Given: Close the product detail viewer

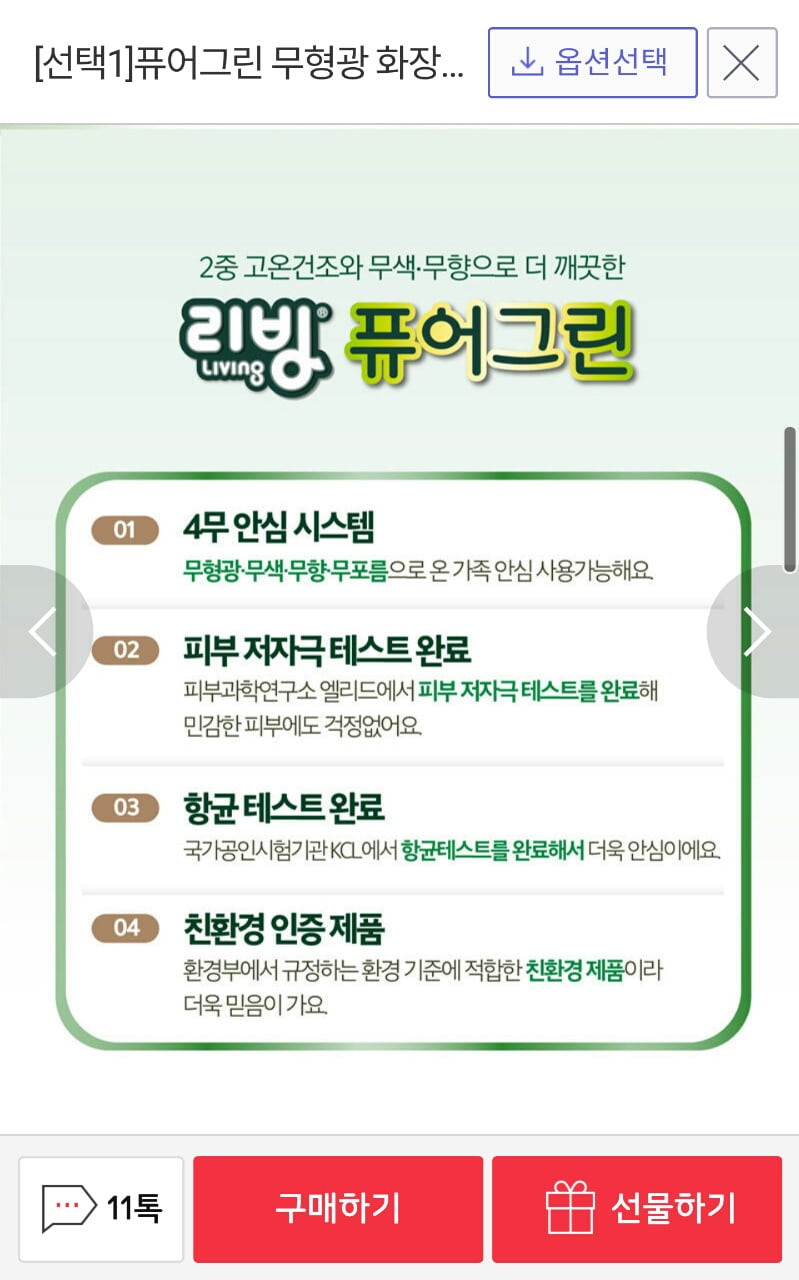Looking at the screenshot, I should coord(741,63).
